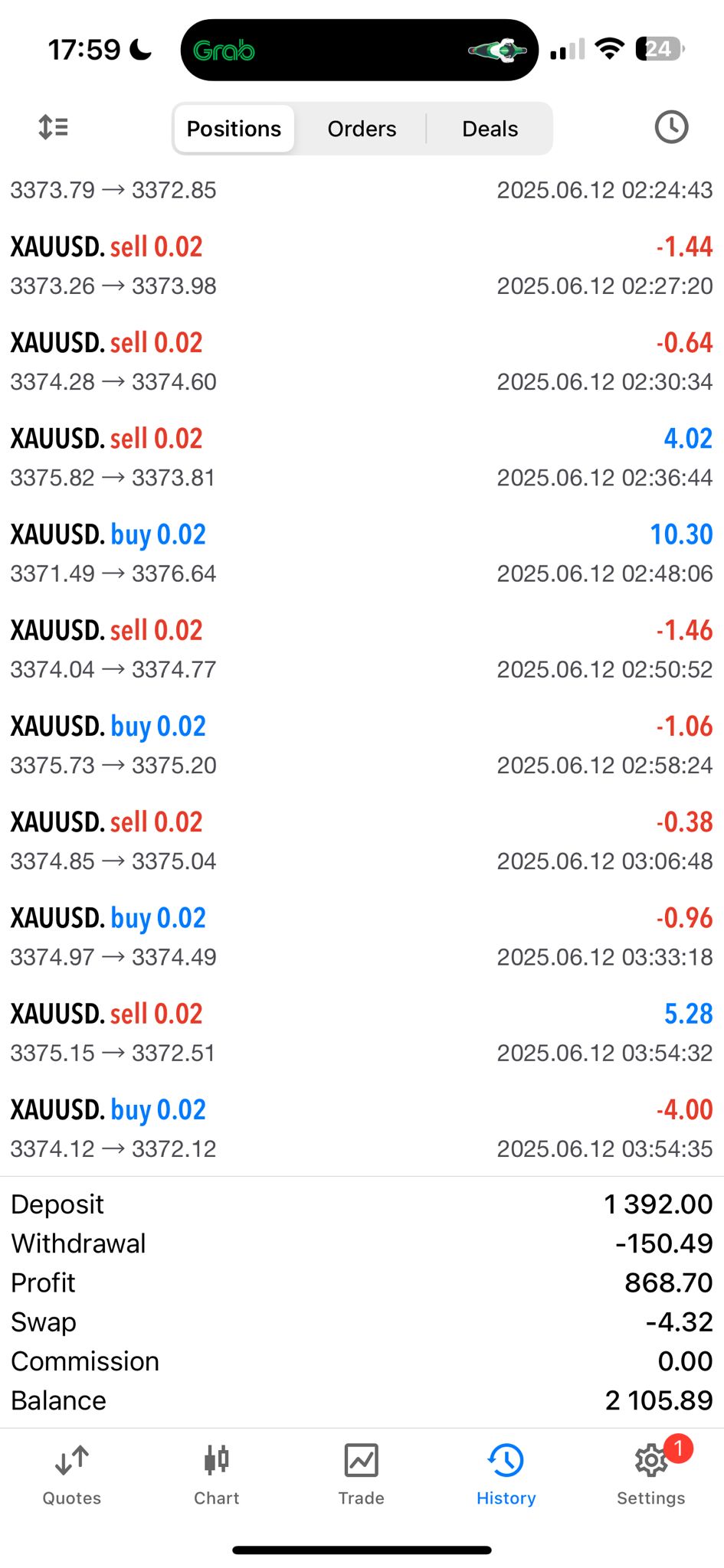This screenshot has width=724, height=1568.
Task: Expand the sell position closed at 02:50:52
Action: tap(362, 649)
